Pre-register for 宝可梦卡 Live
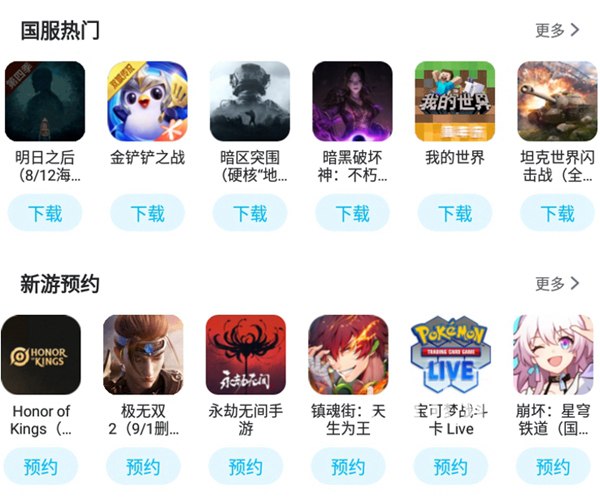Screen dimensions: 600x497 (x=450, y=467)
